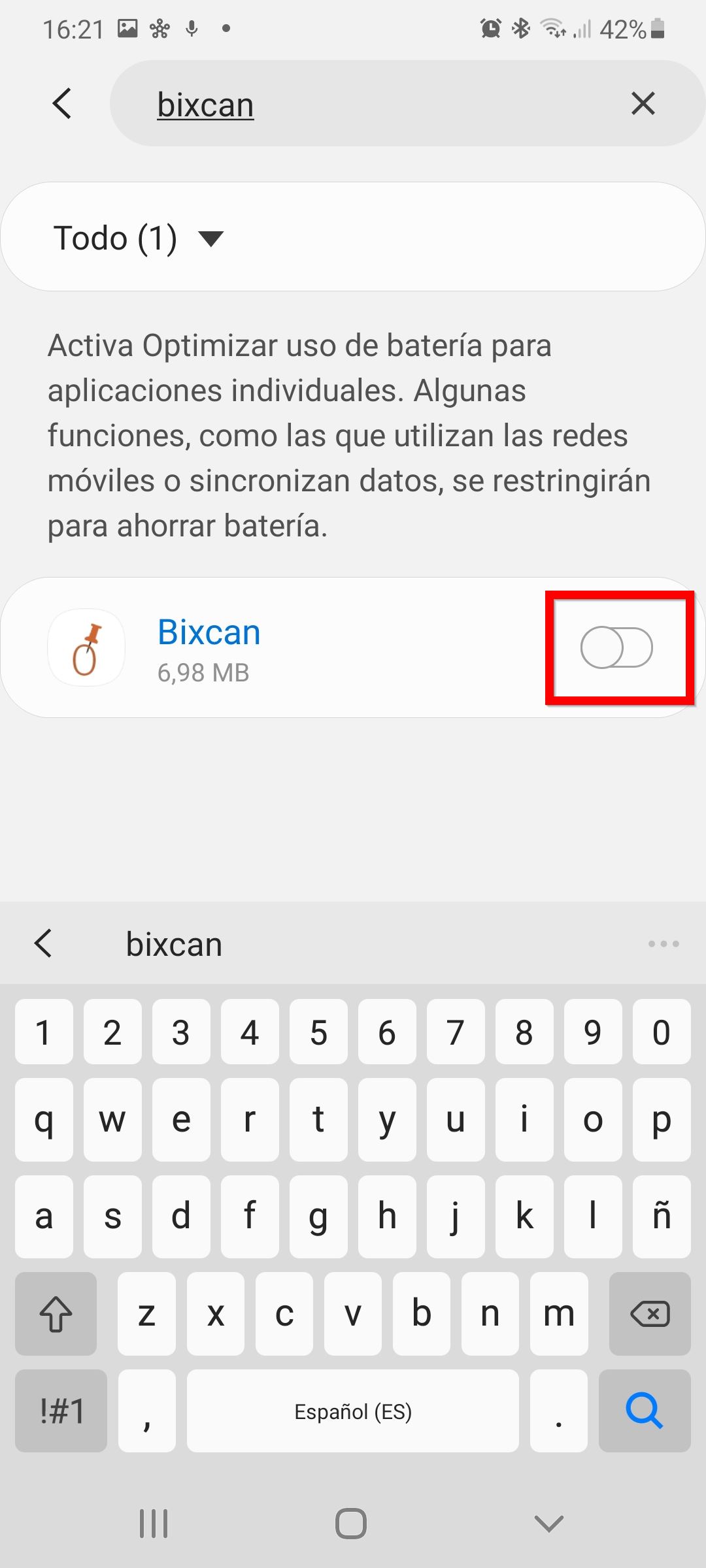The width and height of the screenshot is (706, 1568).
Task: Open keyboard suggestion more options dots
Action: pyautogui.click(x=663, y=943)
